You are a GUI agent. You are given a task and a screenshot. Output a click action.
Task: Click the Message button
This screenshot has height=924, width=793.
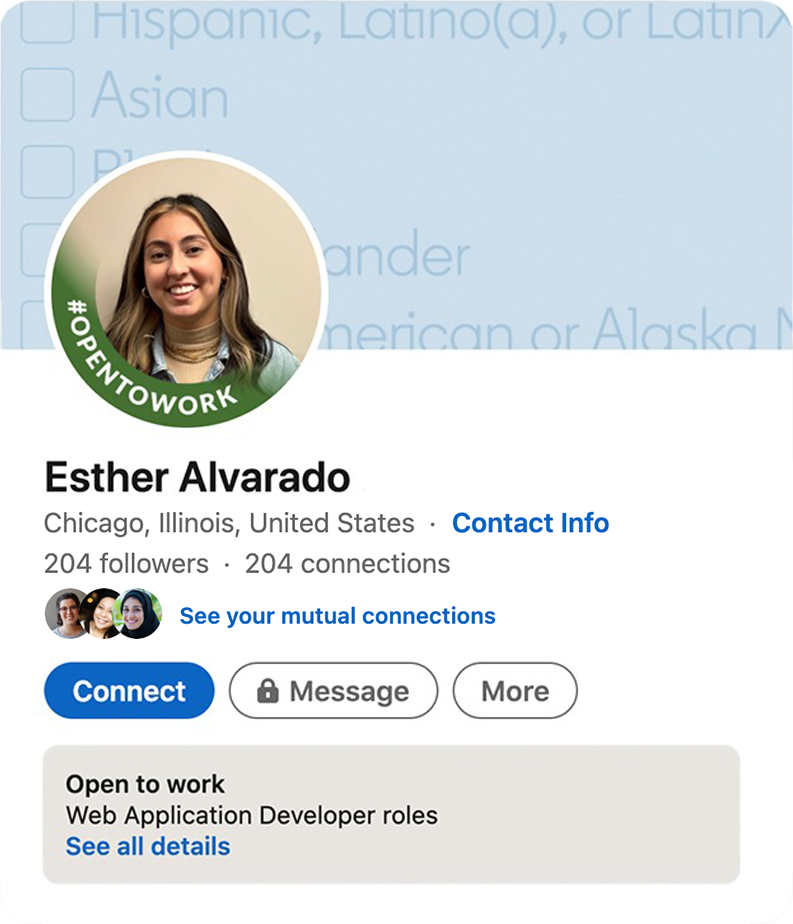333,690
